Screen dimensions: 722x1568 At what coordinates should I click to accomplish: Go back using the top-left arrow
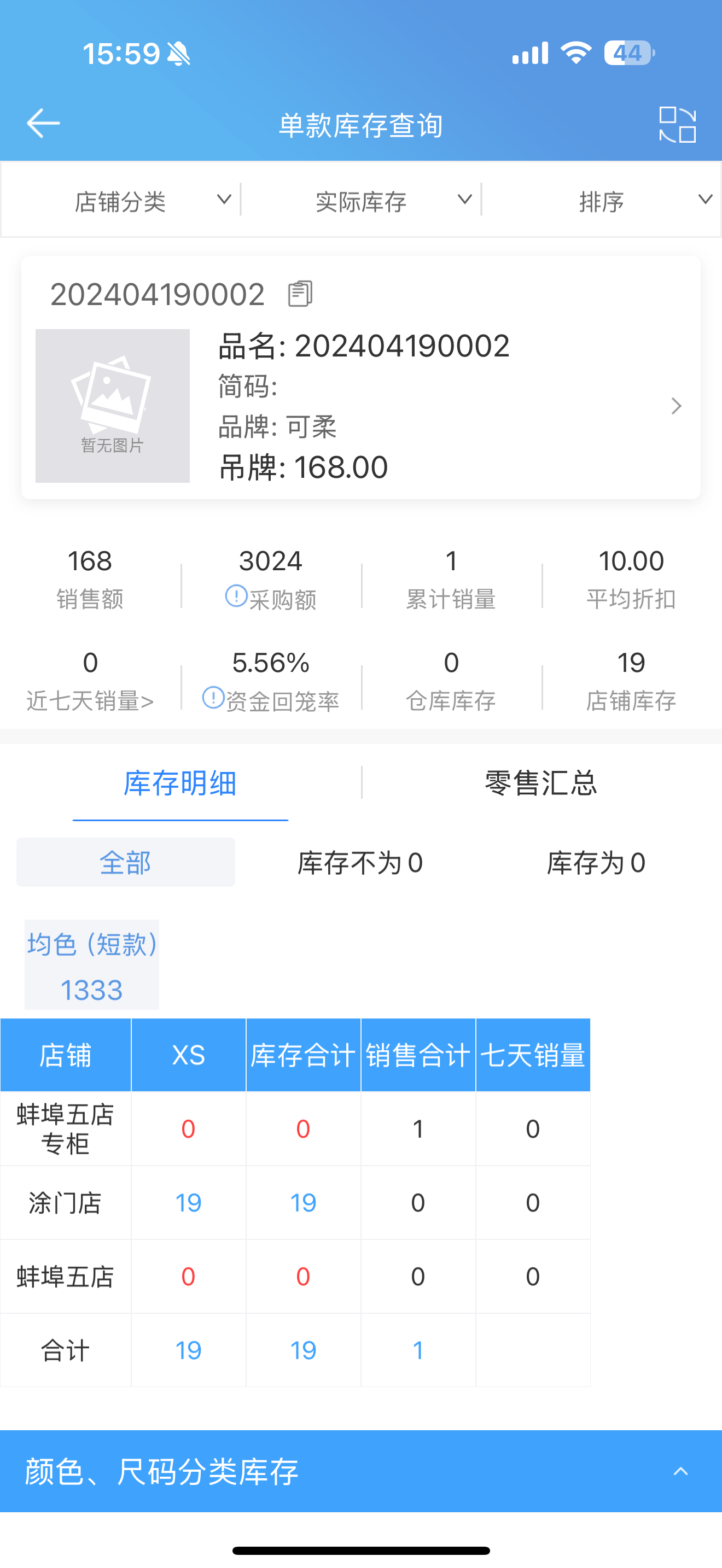pyautogui.click(x=43, y=124)
